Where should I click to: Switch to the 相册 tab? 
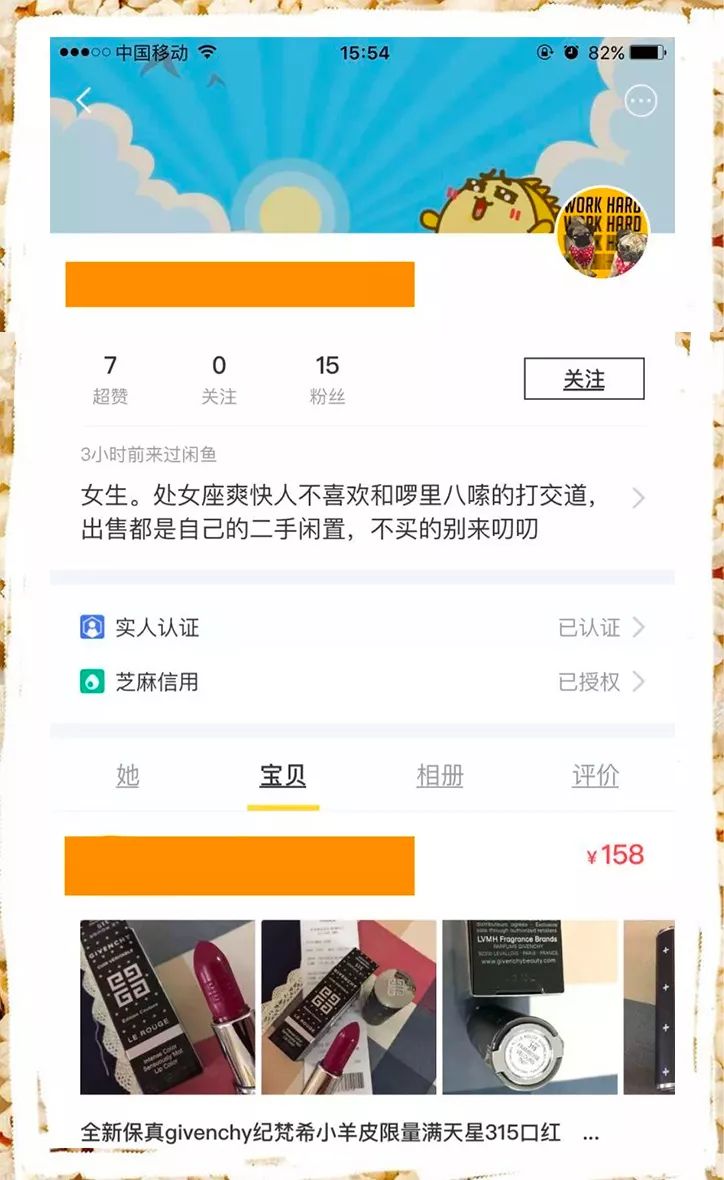click(x=440, y=775)
